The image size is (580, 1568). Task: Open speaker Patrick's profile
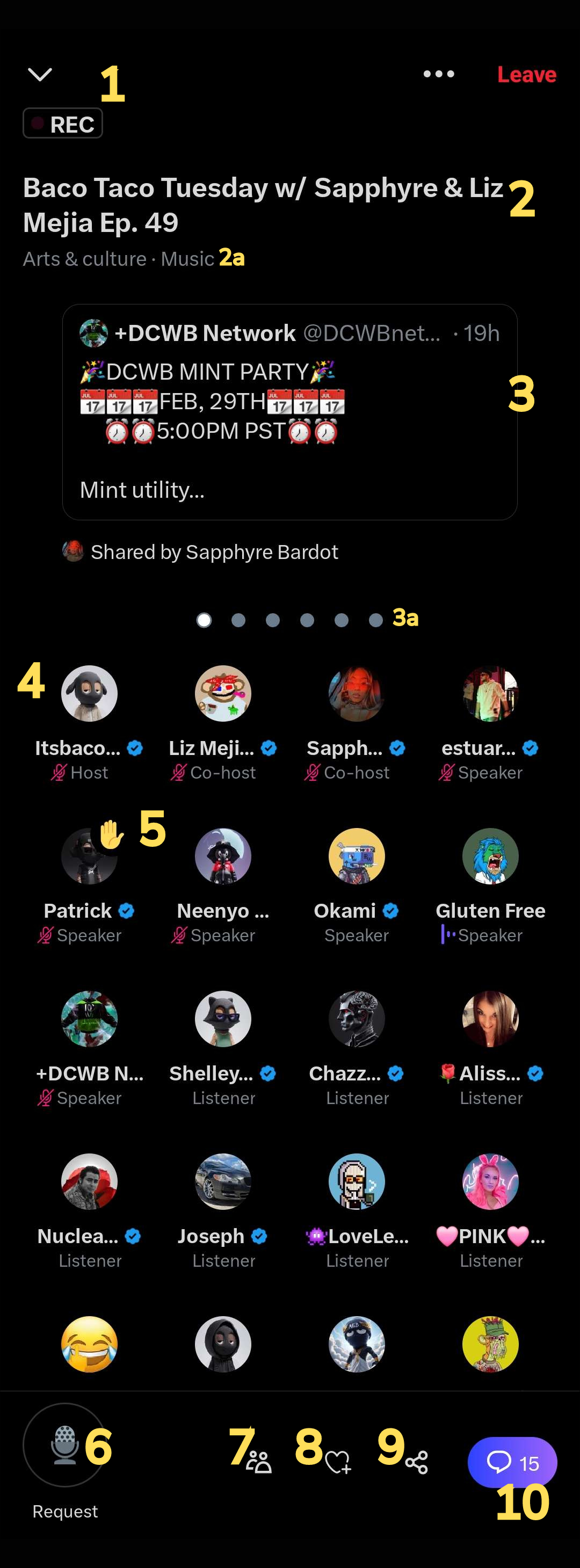[x=90, y=857]
